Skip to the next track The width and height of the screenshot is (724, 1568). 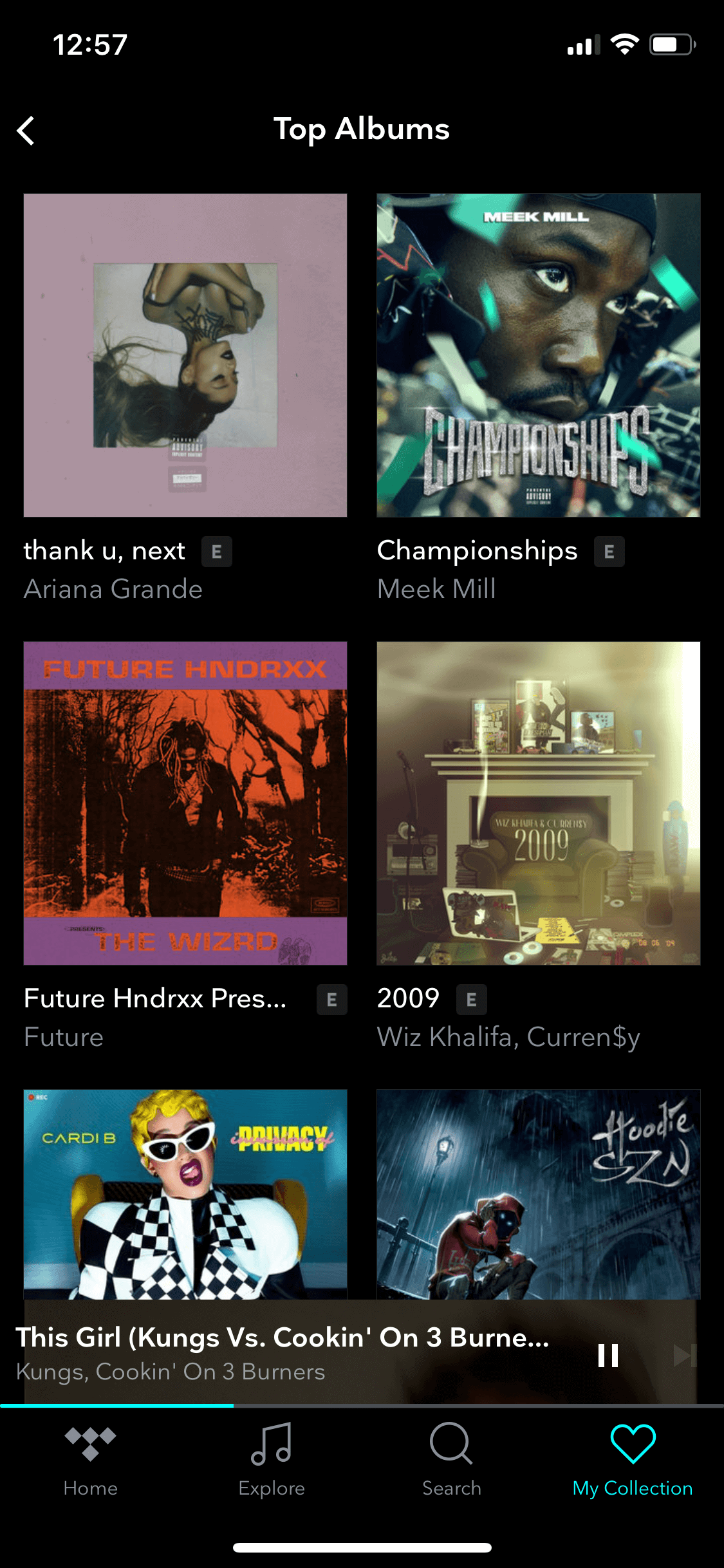(x=684, y=1355)
